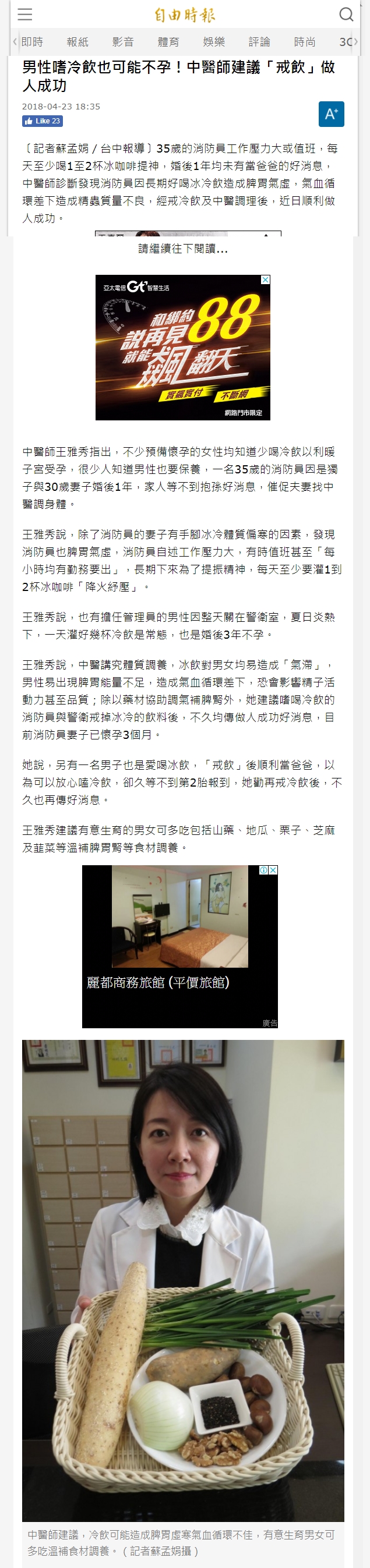
Task: Open the search icon
Action: click(x=346, y=15)
